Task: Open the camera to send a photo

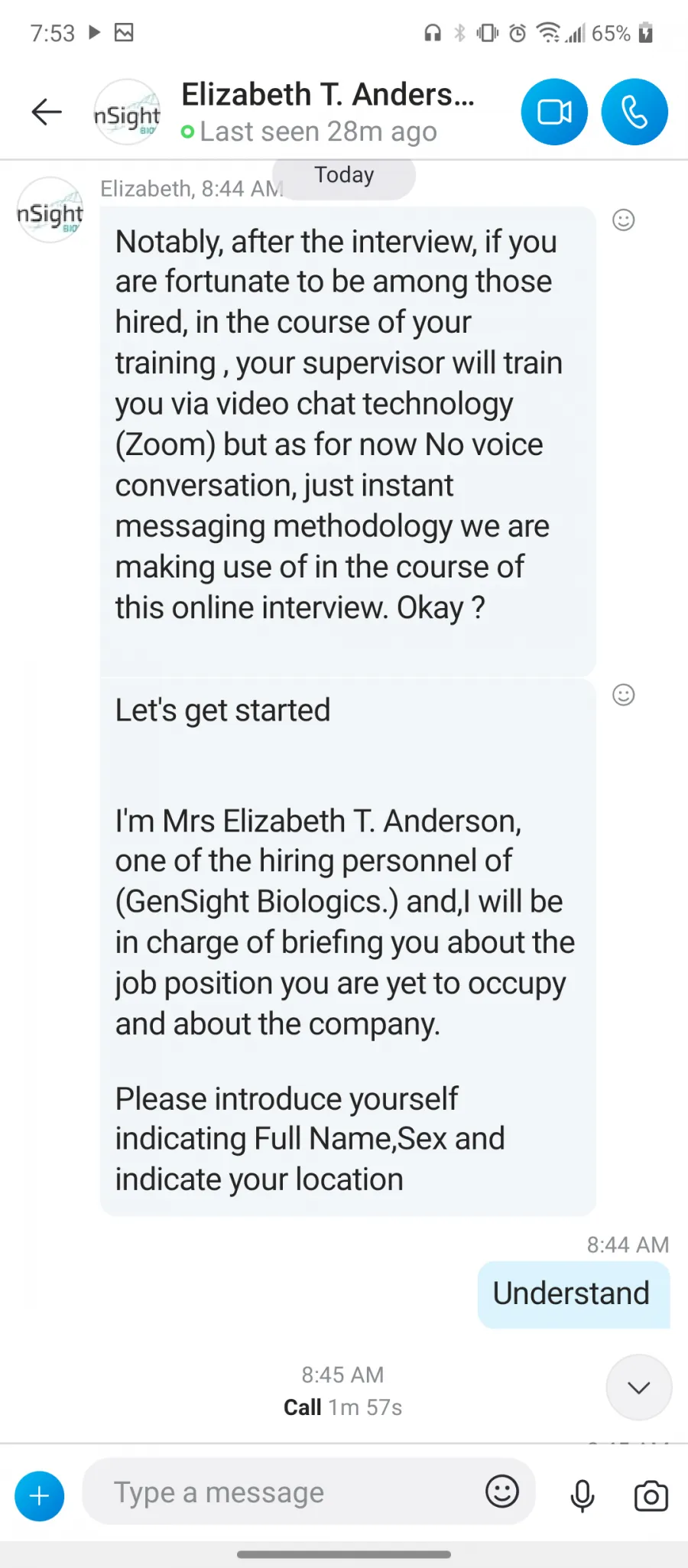Action: [x=651, y=1496]
